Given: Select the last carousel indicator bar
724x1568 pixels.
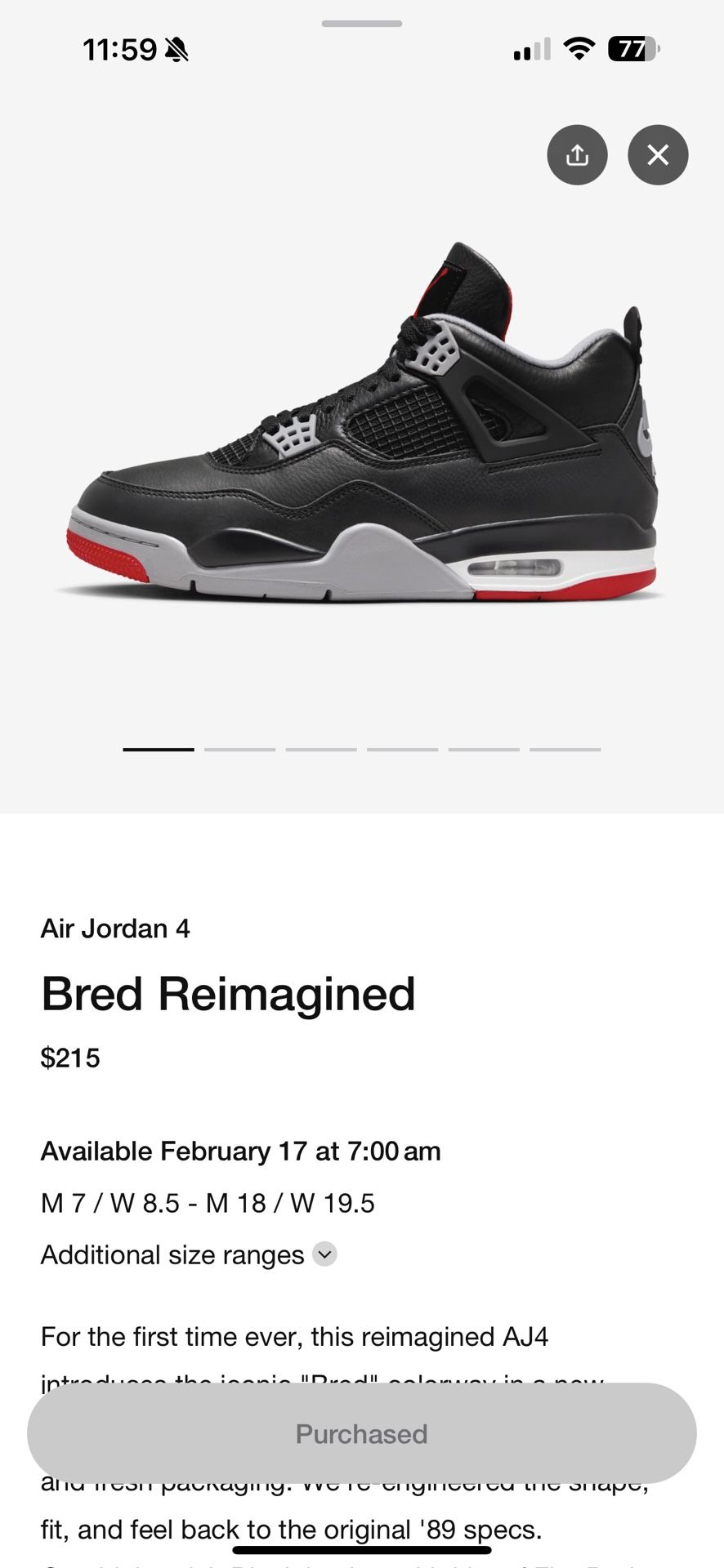Looking at the screenshot, I should pyautogui.click(x=566, y=749).
